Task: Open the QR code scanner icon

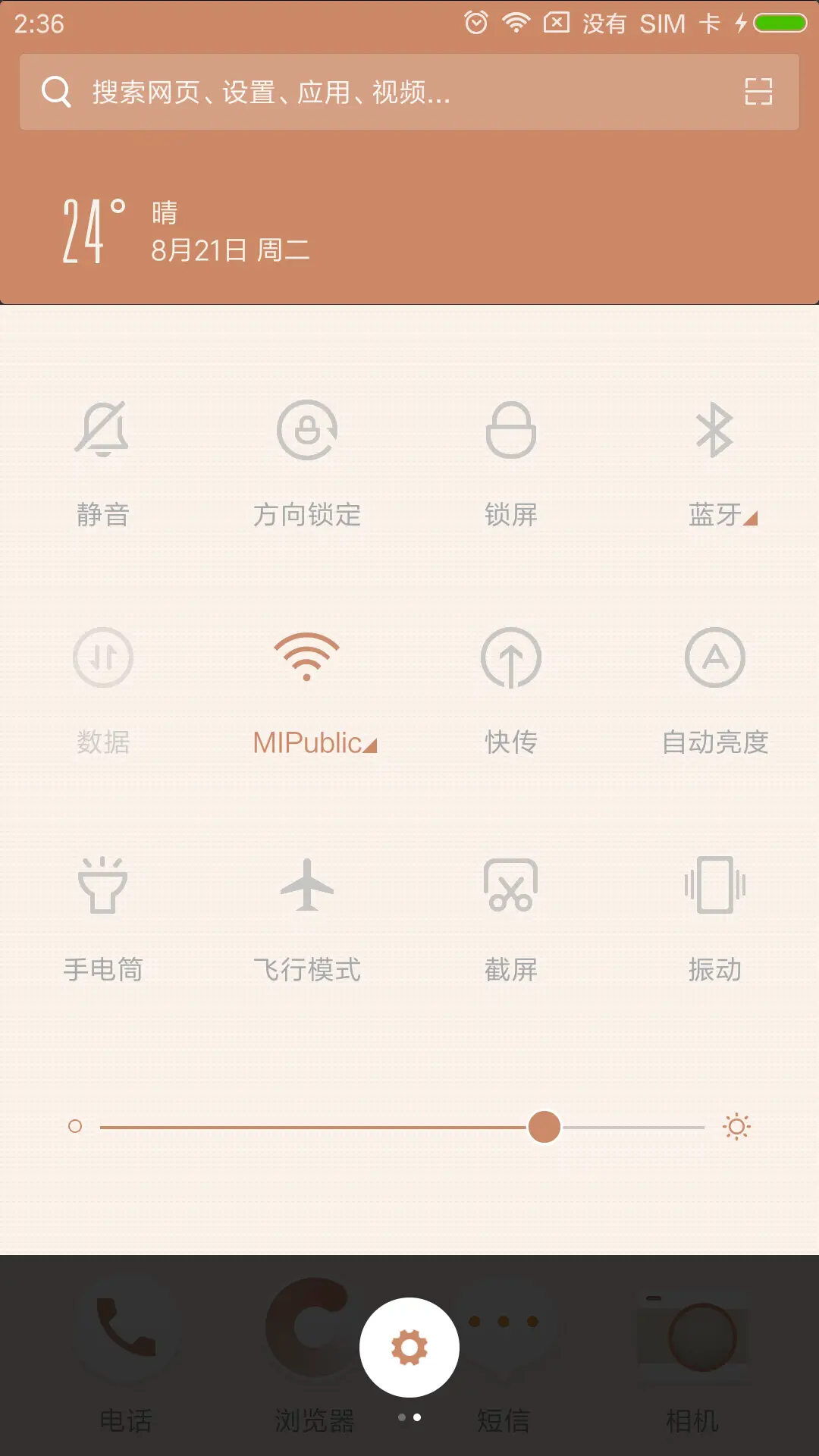Action: coord(758,92)
